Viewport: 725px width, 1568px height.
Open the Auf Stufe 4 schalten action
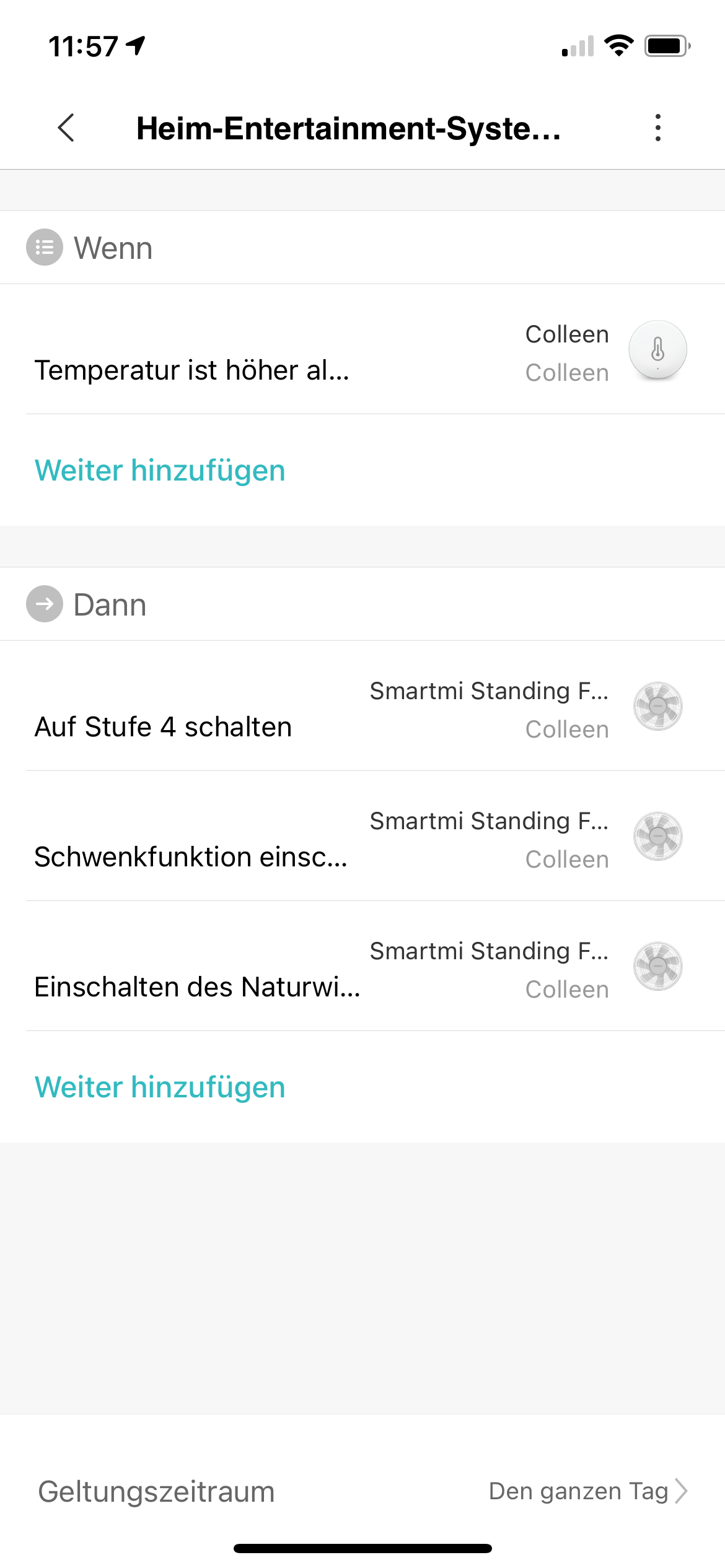click(362, 706)
